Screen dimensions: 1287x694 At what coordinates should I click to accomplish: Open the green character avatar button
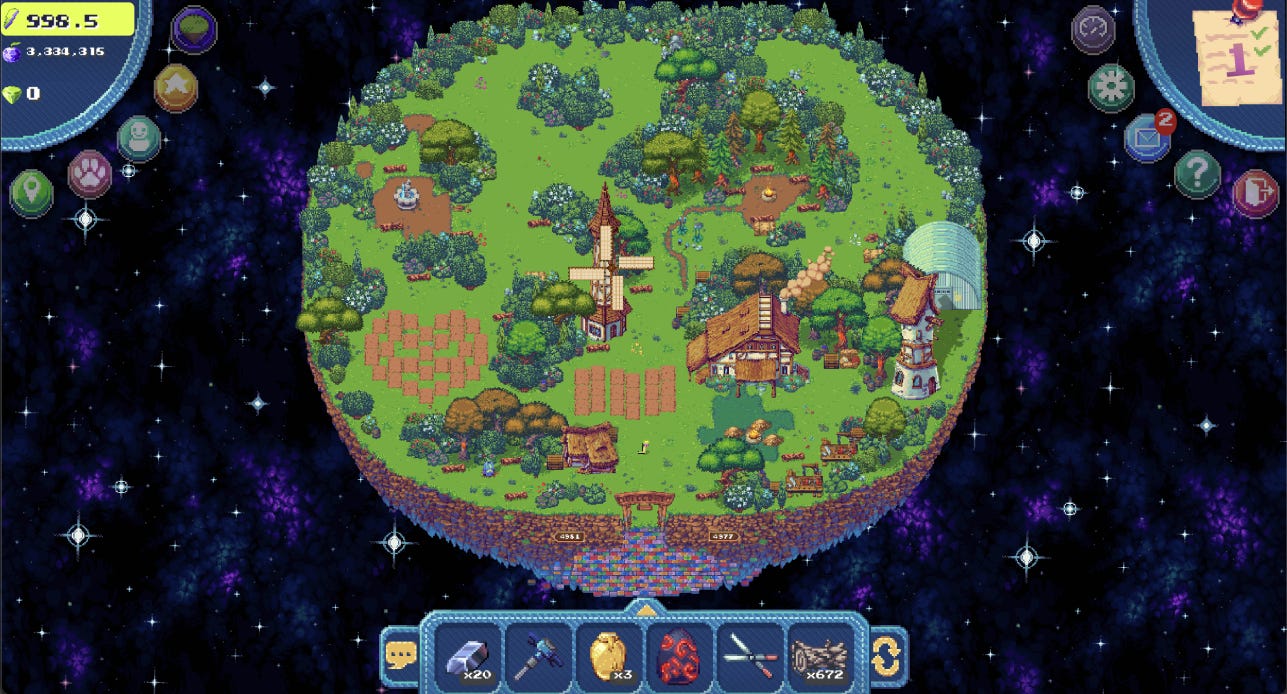click(x=139, y=138)
